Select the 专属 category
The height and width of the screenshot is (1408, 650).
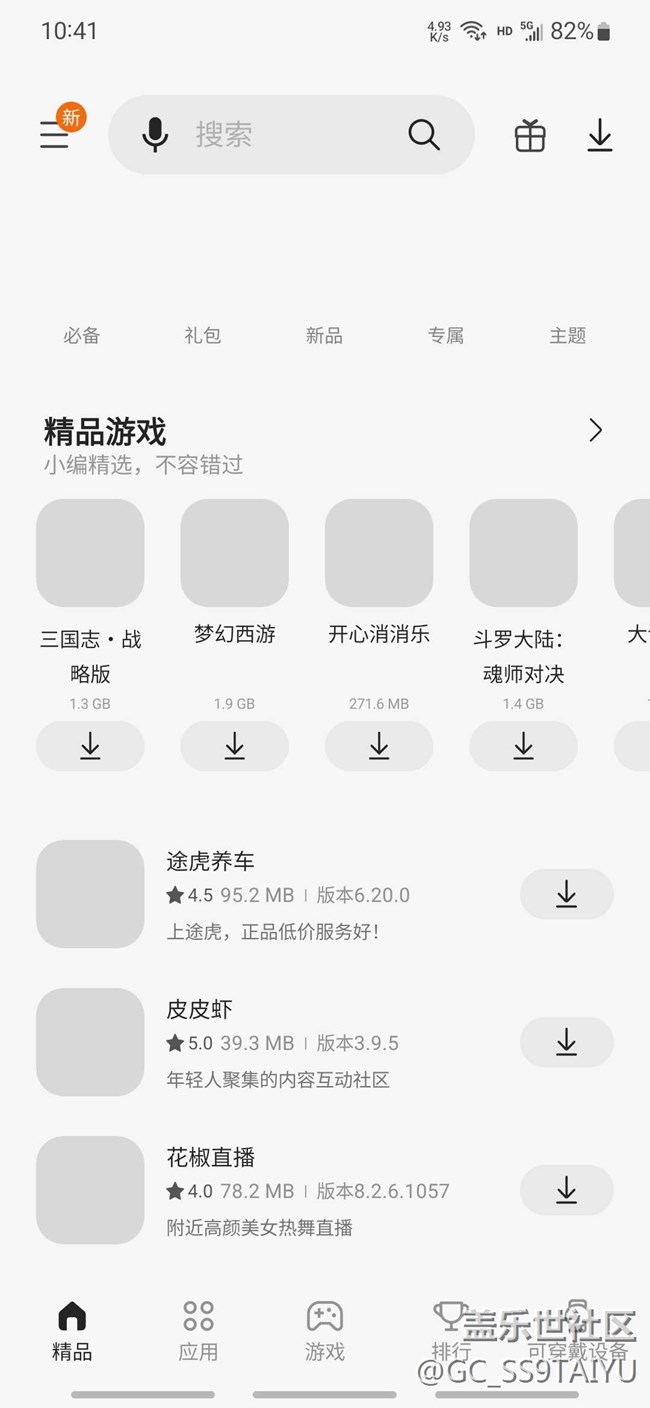point(446,335)
